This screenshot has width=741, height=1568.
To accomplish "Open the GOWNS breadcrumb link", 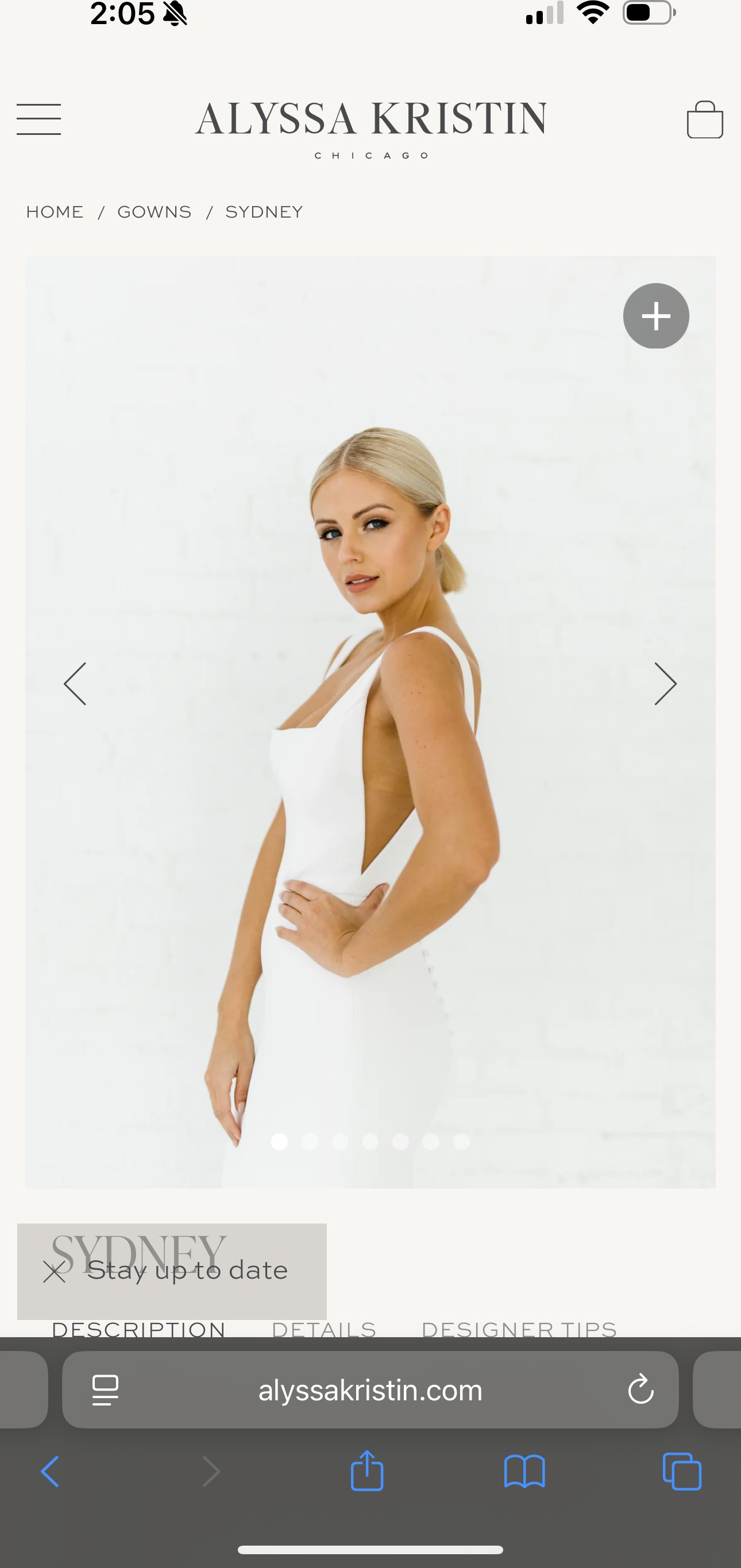I will [x=155, y=212].
